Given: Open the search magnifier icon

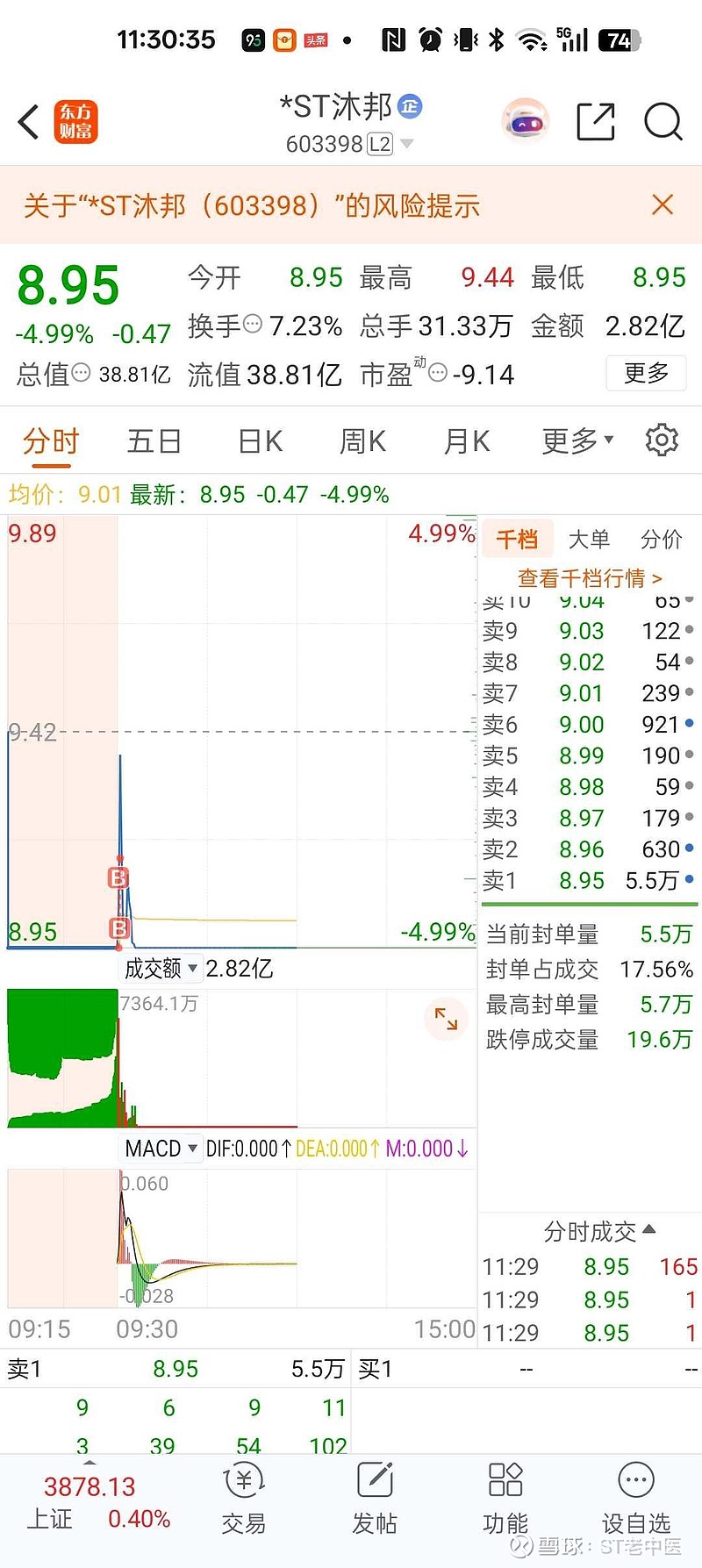Looking at the screenshot, I should coord(663,122).
